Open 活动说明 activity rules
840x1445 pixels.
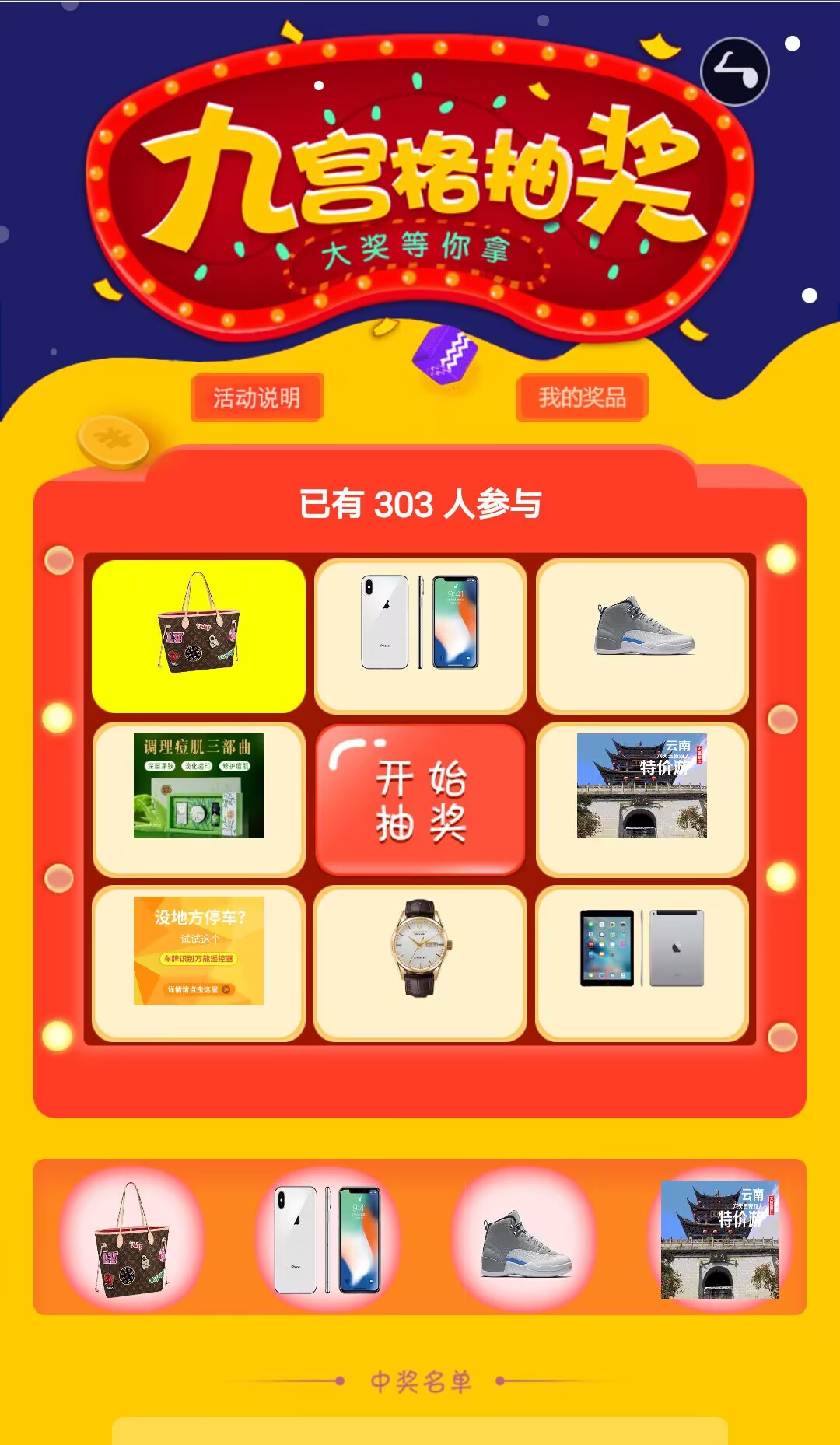[257, 397]
